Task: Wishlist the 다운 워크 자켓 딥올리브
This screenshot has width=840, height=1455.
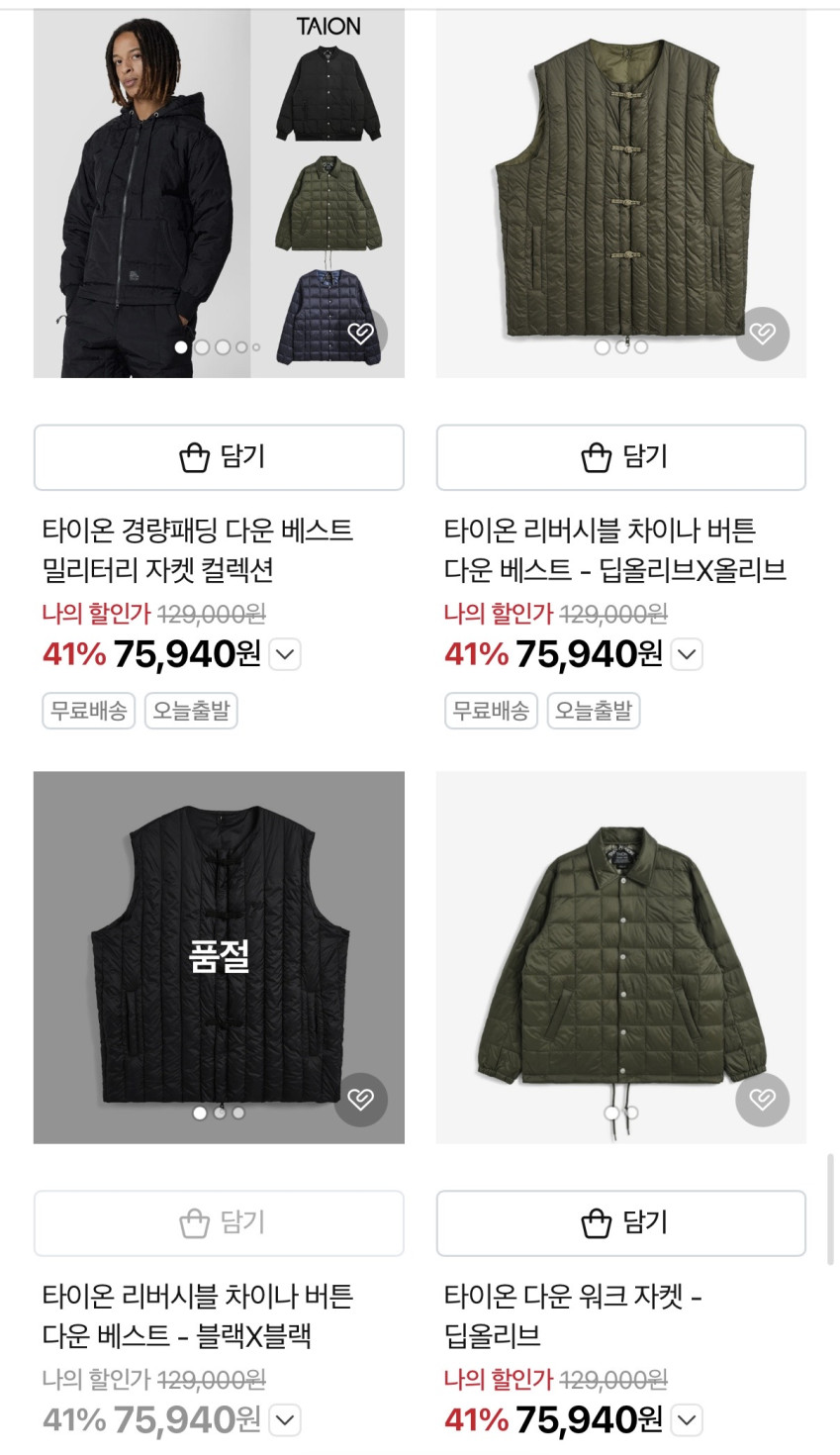Action: [763, 1100]
